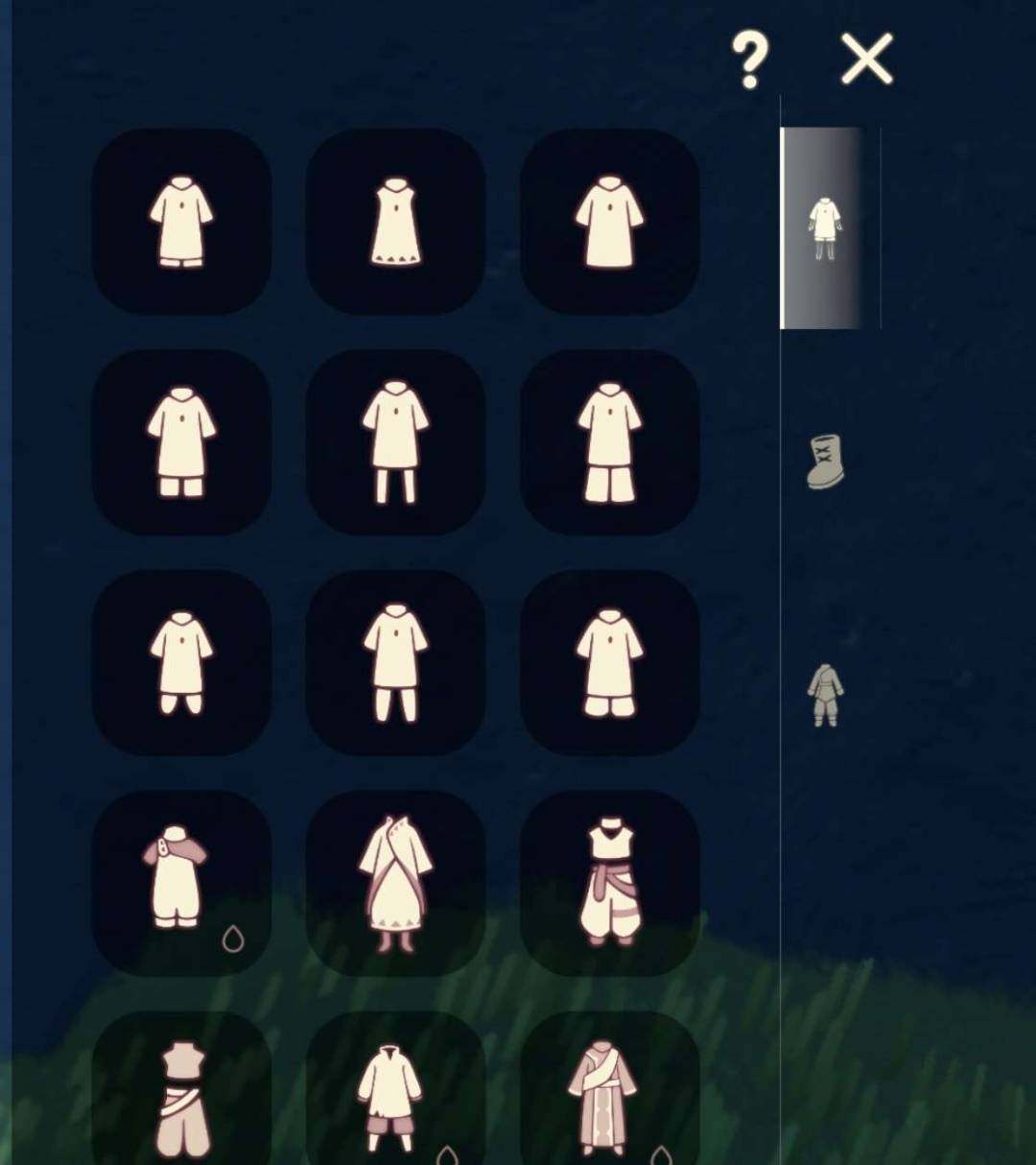Close the outfit closet menu

pyautogui.click(x=866, y=59)
